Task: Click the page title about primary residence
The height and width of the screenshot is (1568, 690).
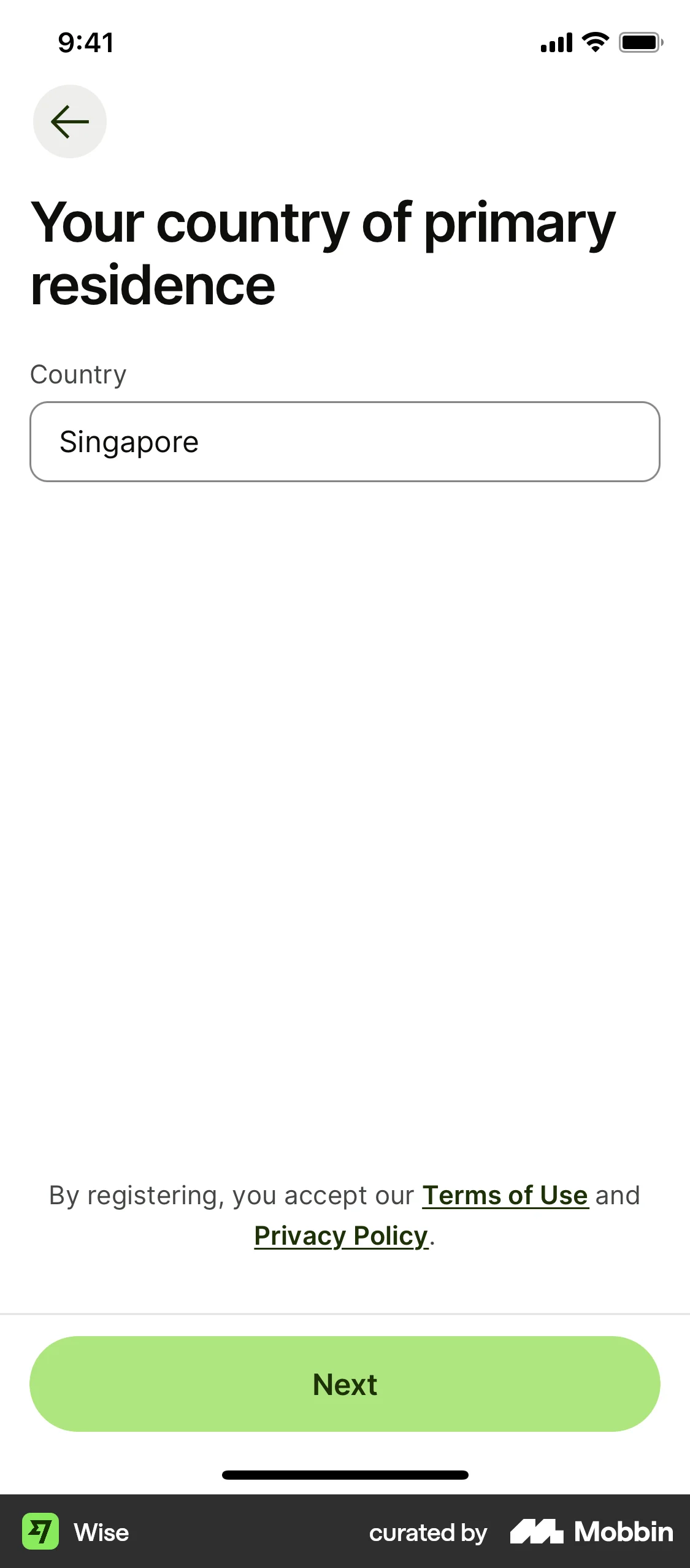Action: click(322, 248)
